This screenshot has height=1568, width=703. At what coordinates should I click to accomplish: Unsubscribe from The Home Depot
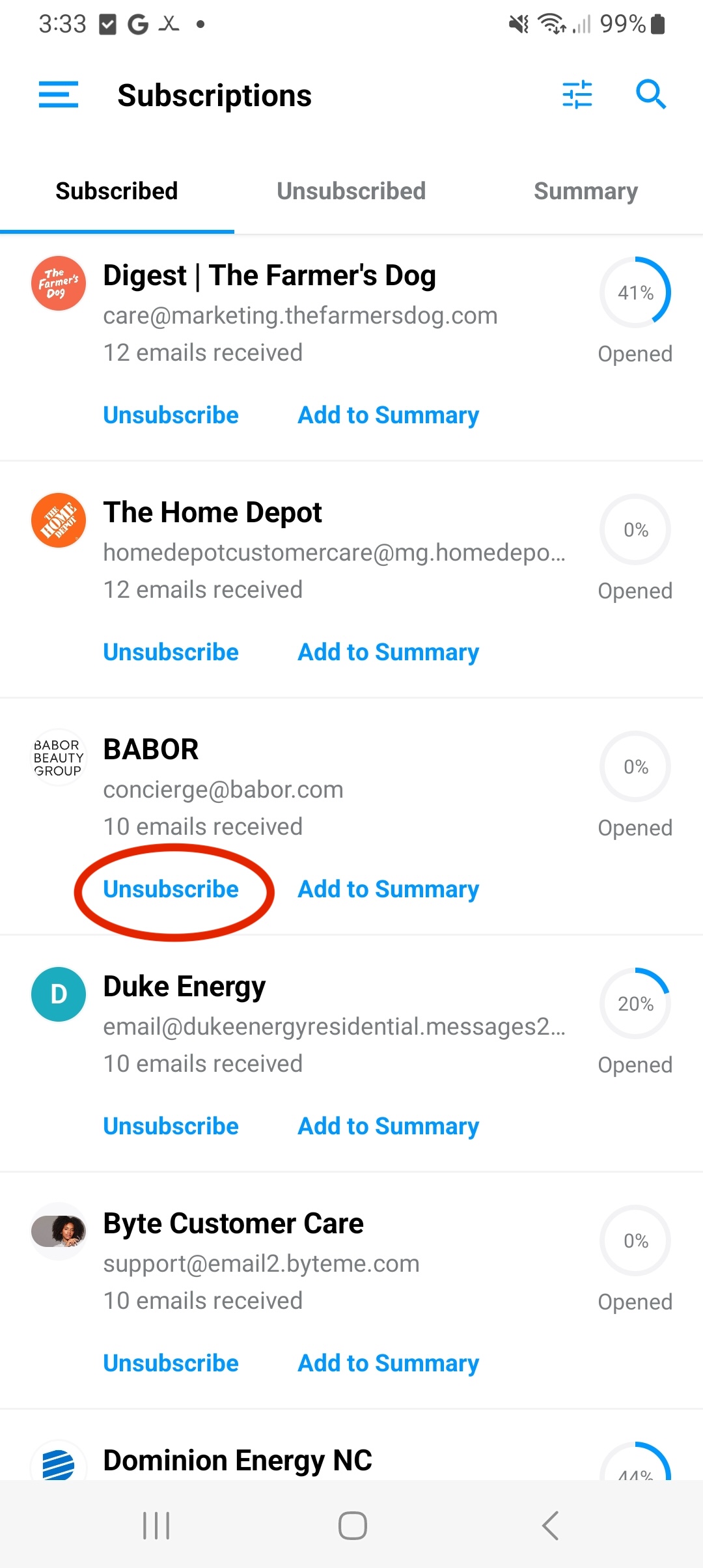tap(171, 652)
